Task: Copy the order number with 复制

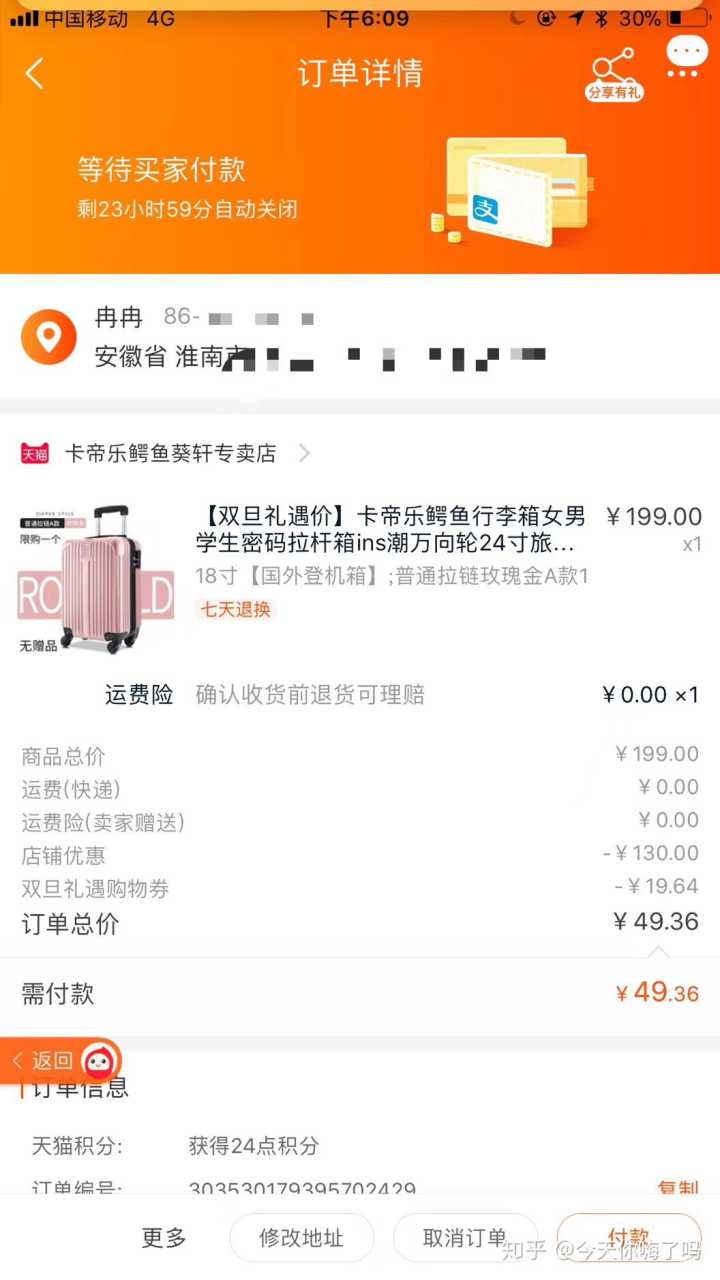Action: (x=677, y=1189)
